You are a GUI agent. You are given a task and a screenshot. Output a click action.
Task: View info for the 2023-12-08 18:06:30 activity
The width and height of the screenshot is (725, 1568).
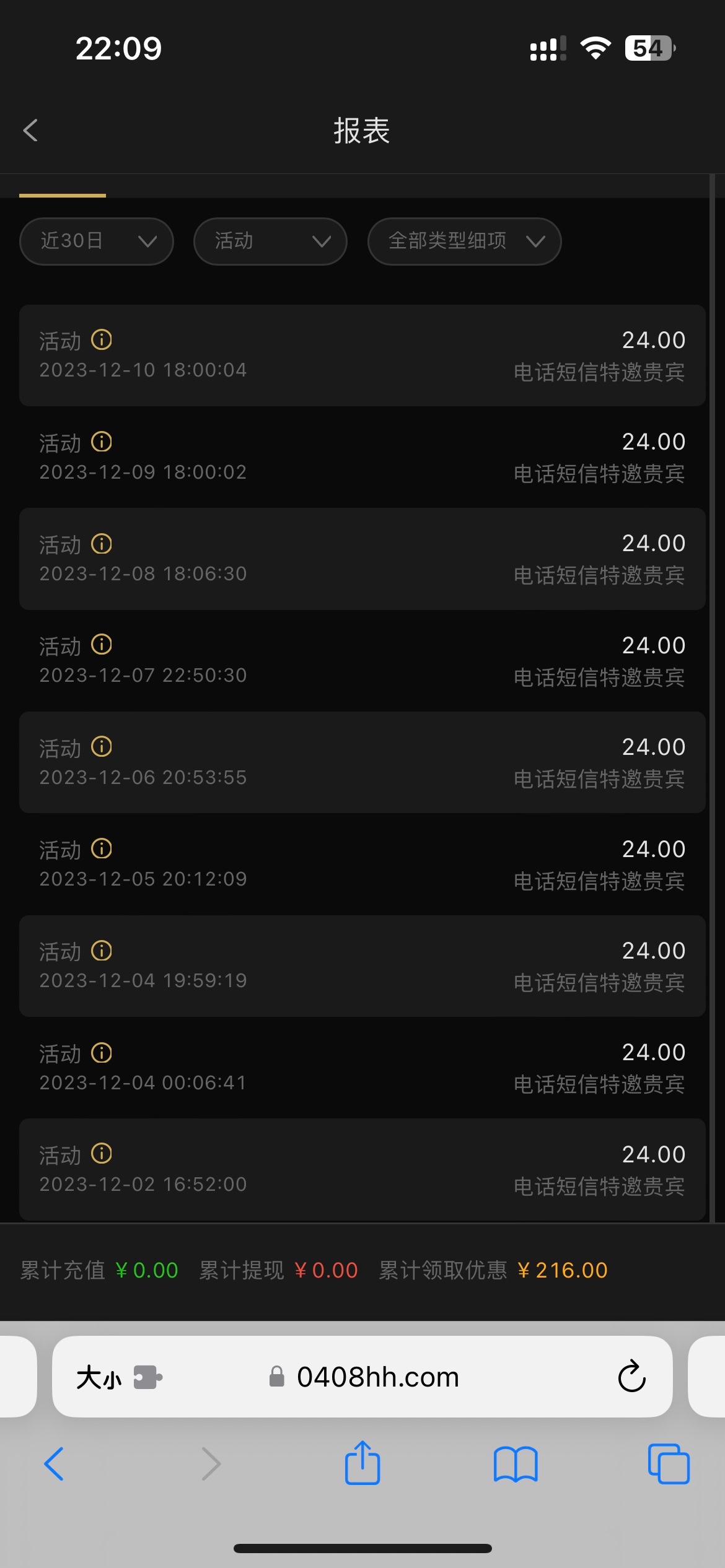[102, 544]
